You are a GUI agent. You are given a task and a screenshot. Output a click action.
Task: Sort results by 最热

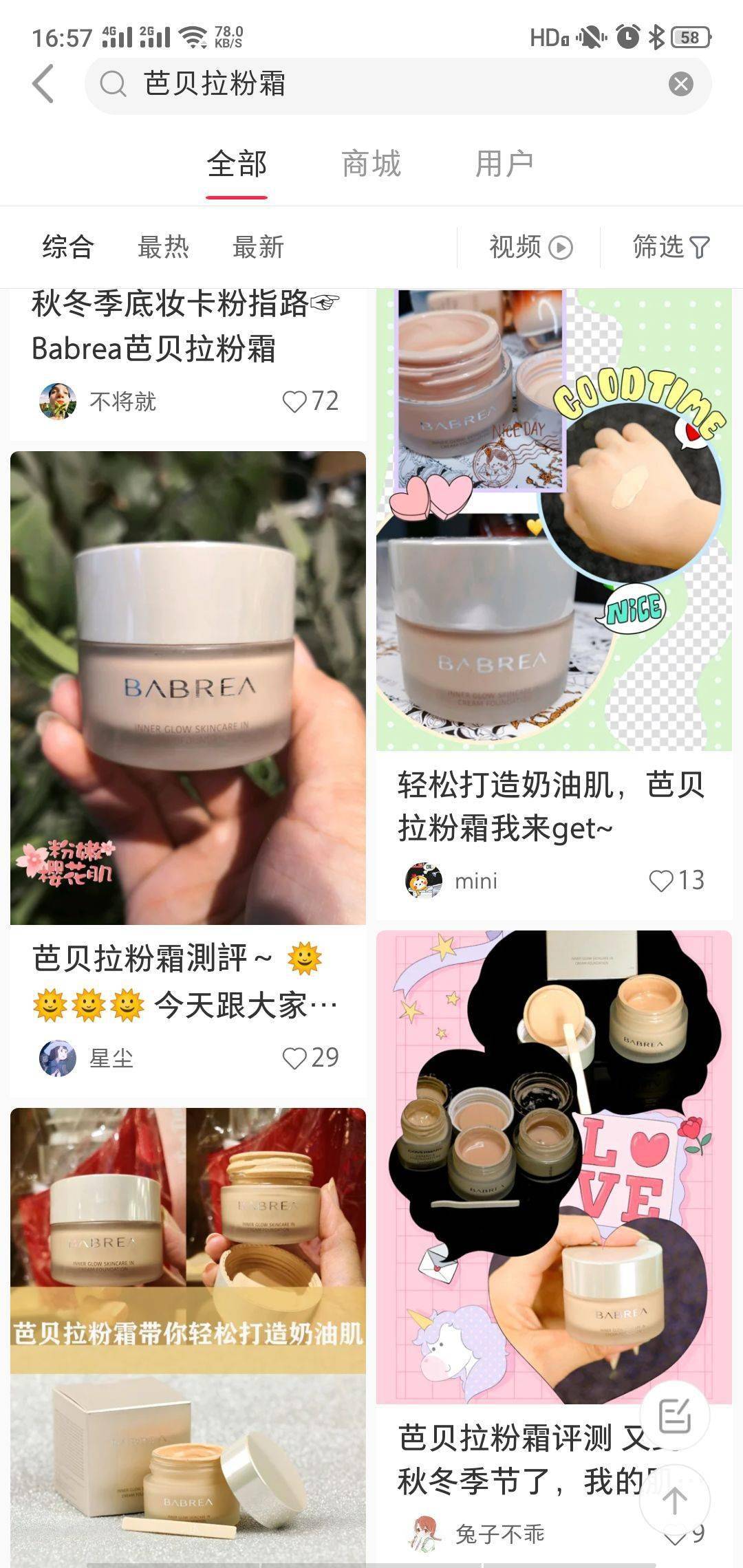click(163, 247)
